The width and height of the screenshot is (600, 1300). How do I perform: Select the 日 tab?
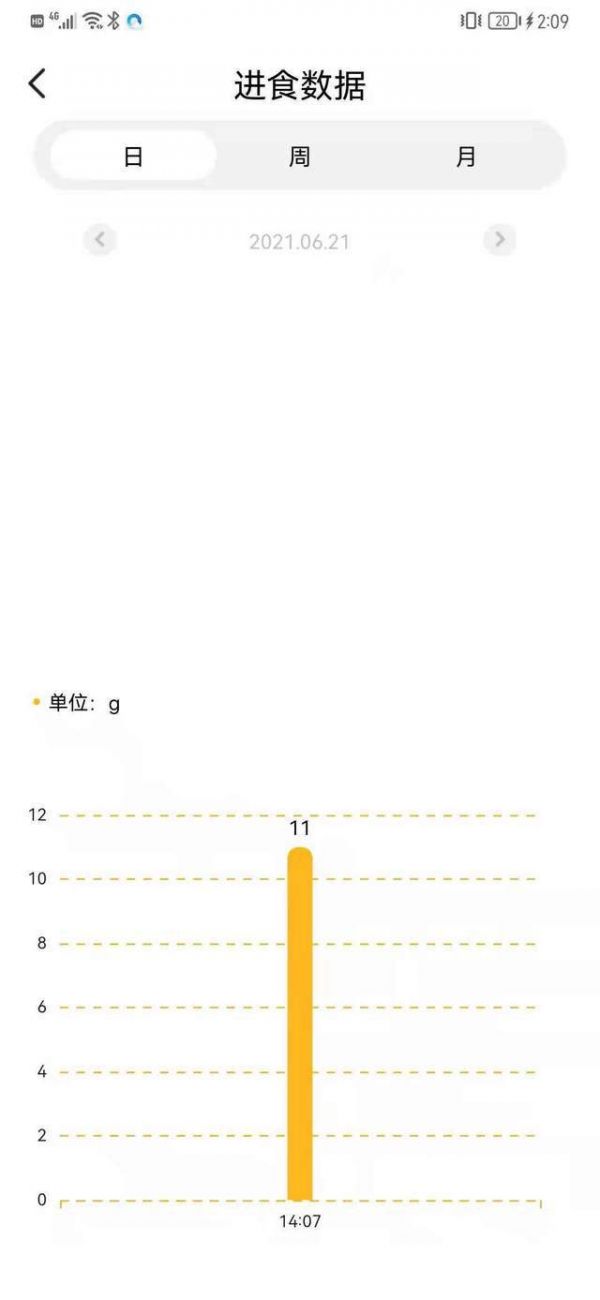133,156
